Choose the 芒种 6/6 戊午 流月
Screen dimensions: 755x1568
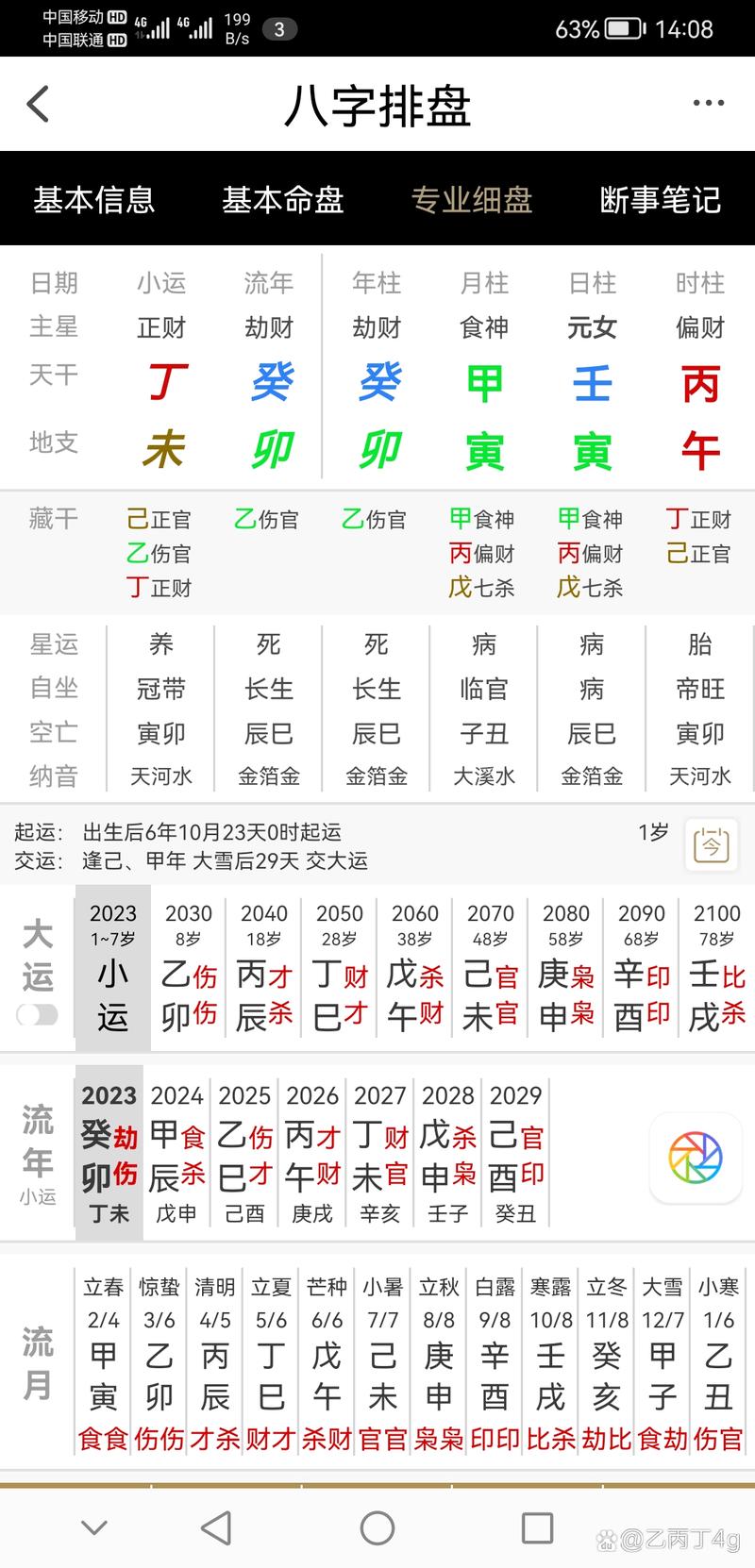click(x=327, y=1364)
